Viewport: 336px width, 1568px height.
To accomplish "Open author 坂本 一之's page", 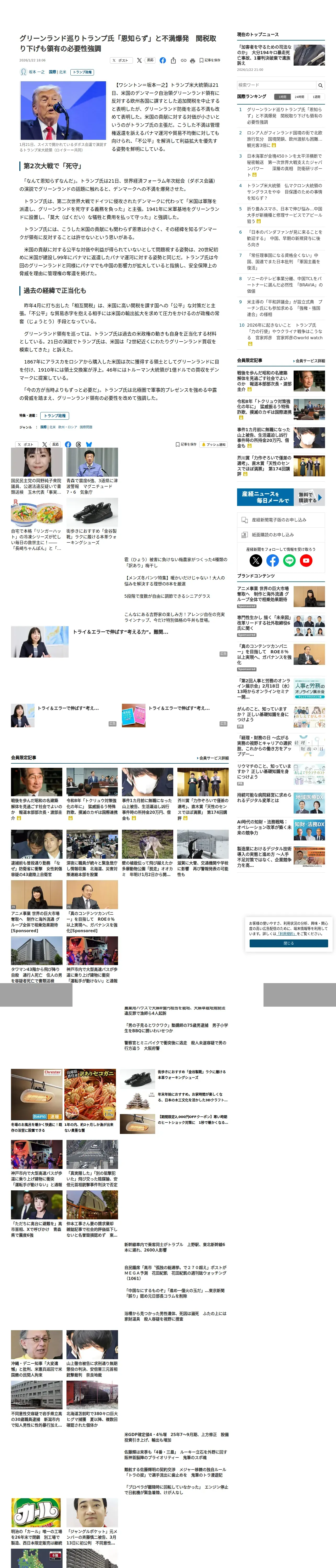I will pyautogui.click(x=37, y=72).
